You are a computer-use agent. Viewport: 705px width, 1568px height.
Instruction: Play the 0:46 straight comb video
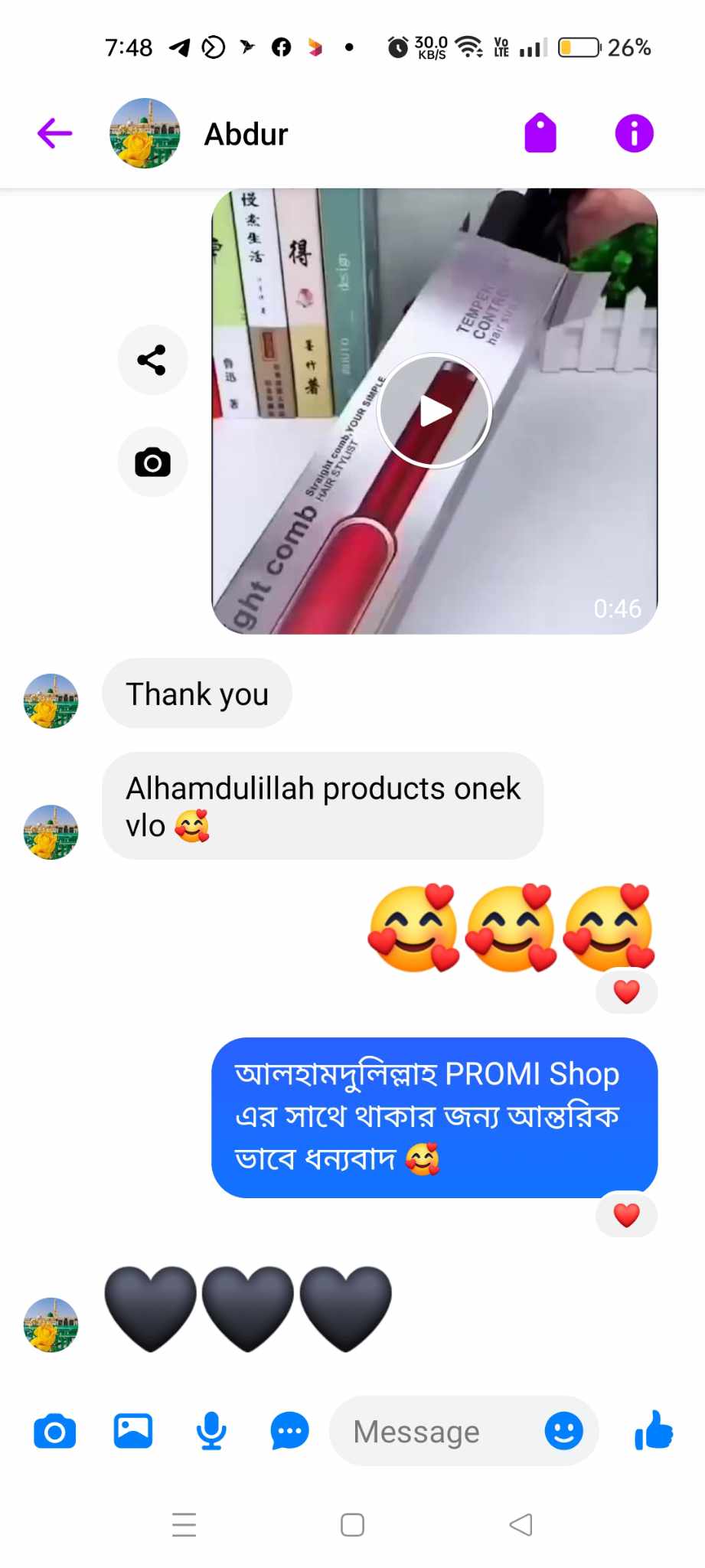[x=435, y=411]
